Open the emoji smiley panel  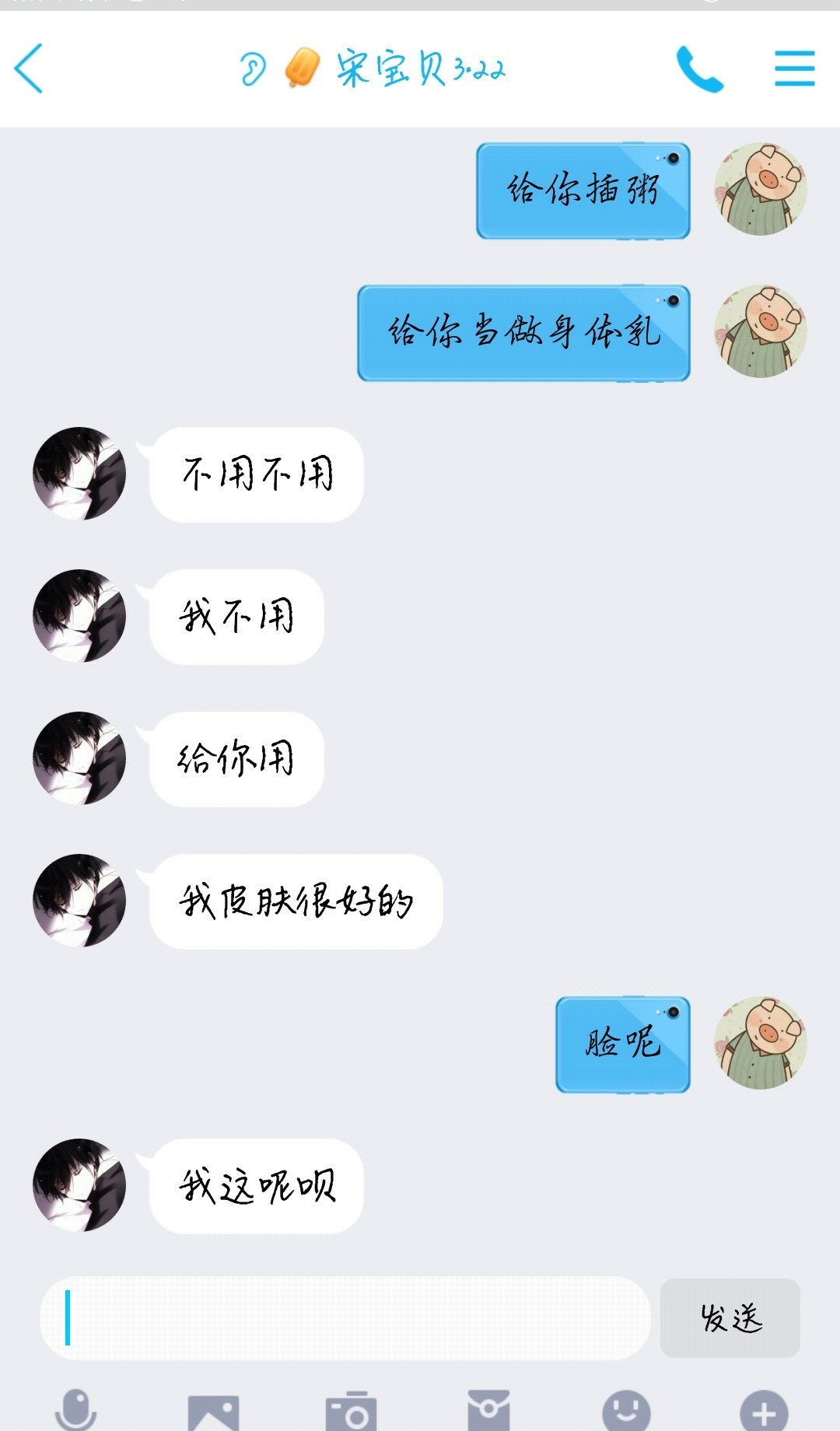point(626,1411)
